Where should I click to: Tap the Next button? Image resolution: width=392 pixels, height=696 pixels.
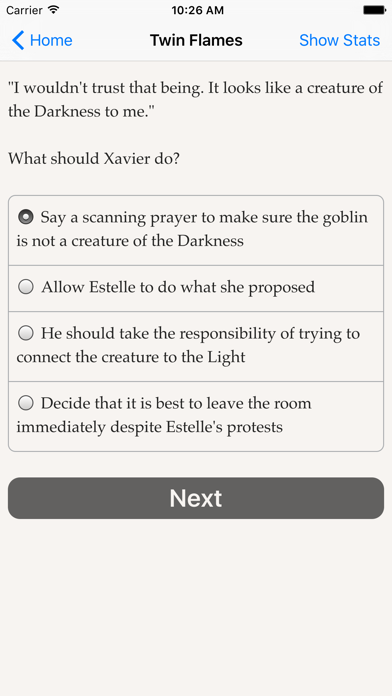(196, 498)
